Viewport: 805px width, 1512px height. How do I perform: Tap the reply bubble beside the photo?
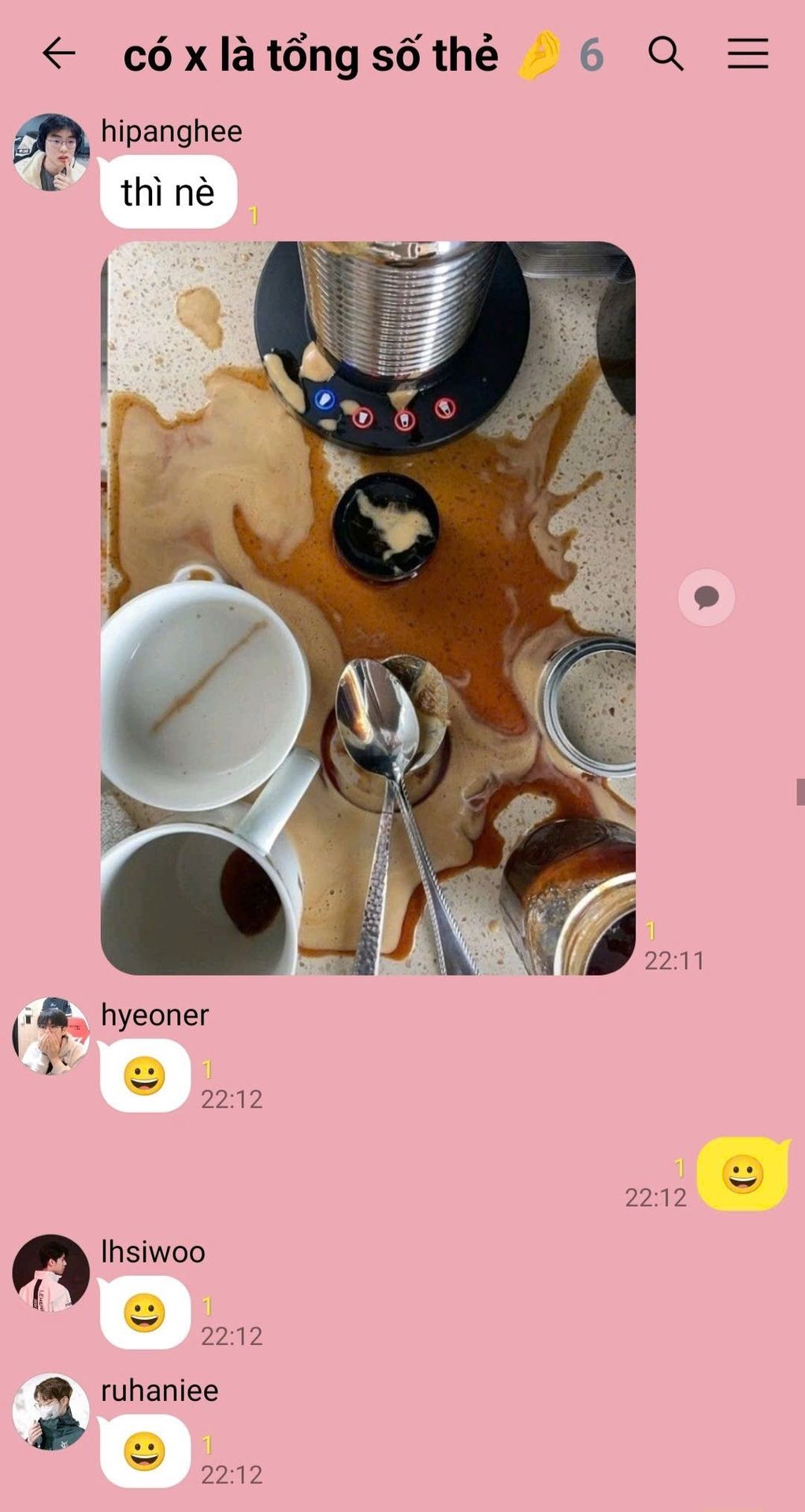coord(707,598)
